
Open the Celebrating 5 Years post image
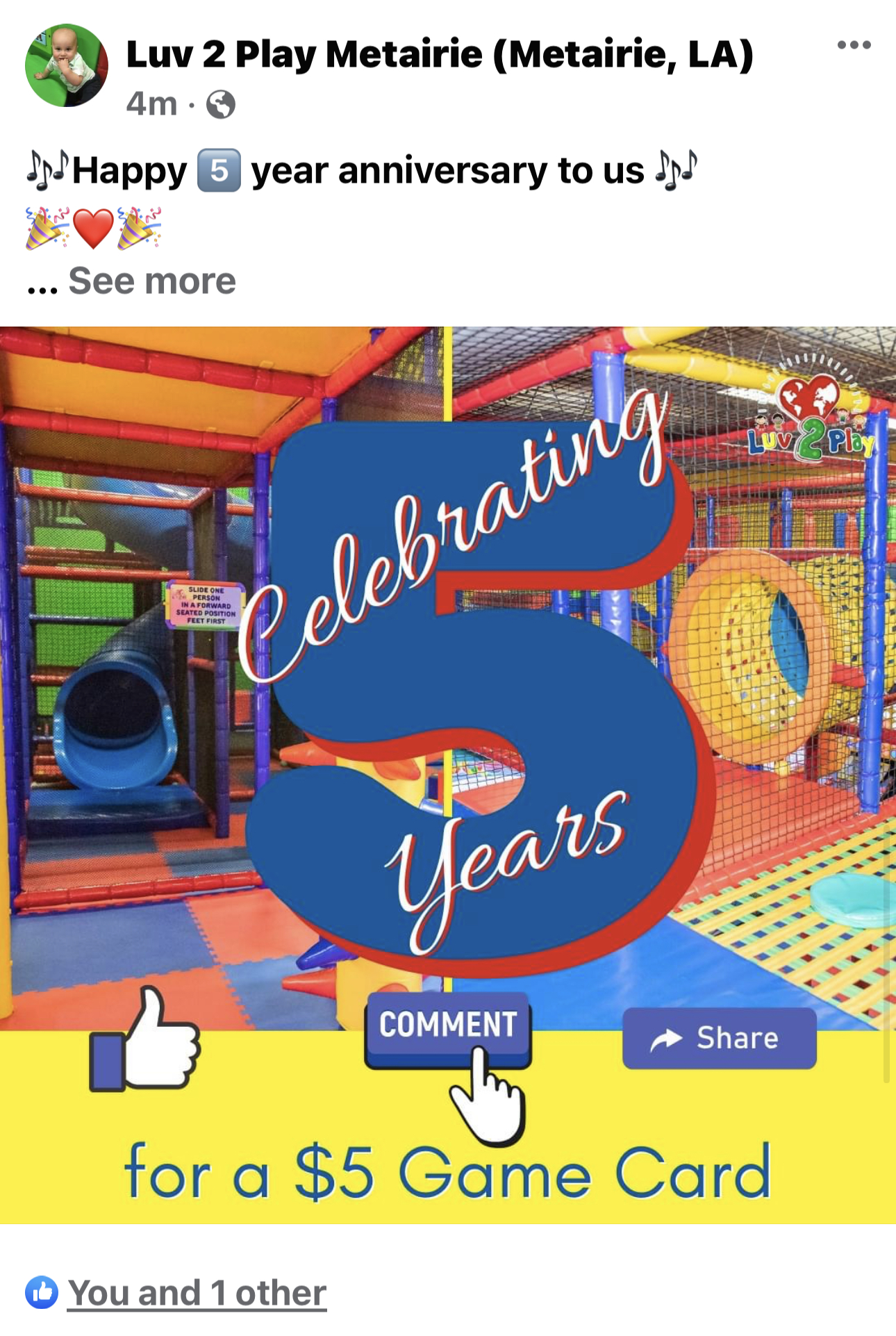pyautogui.click(x=448, y=775)
